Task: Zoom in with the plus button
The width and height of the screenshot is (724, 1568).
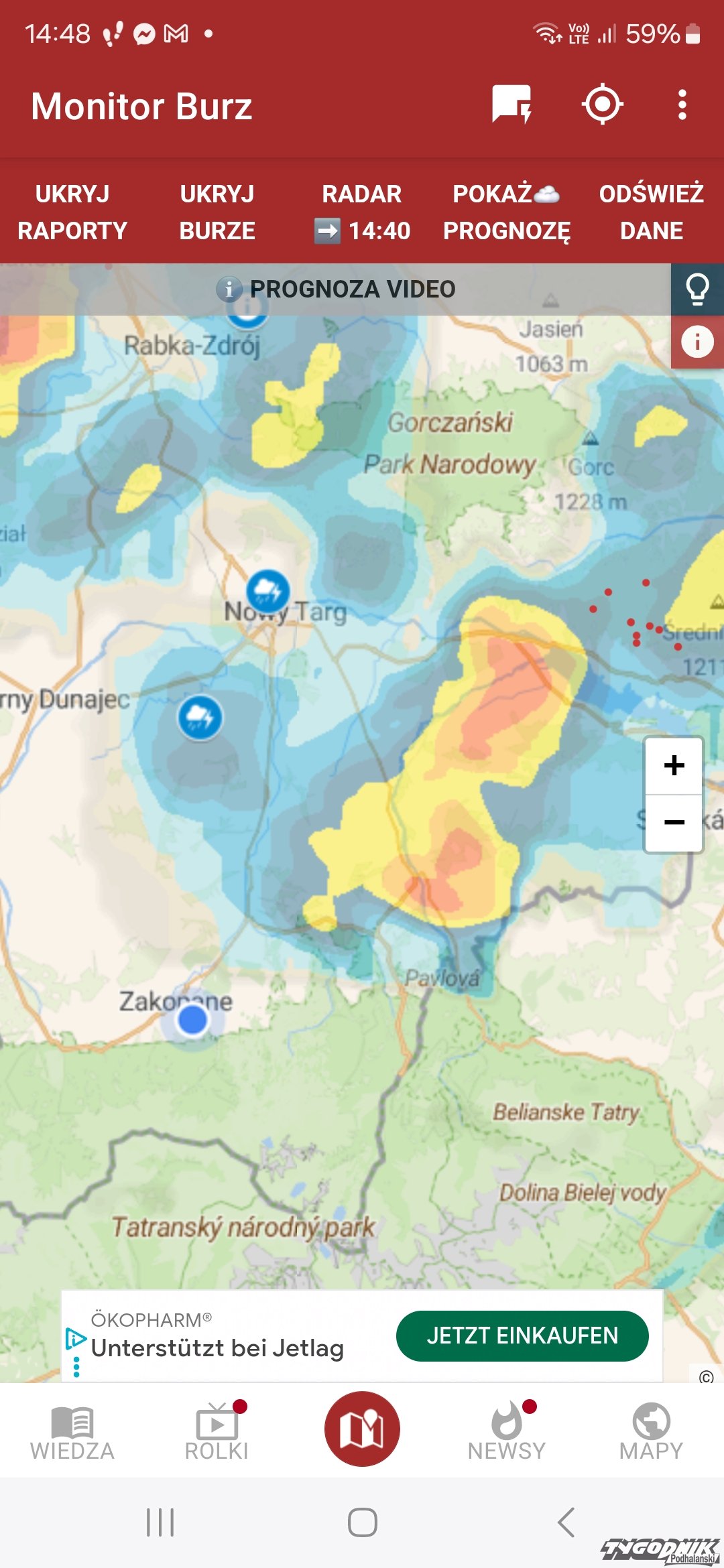Action: 674,765
